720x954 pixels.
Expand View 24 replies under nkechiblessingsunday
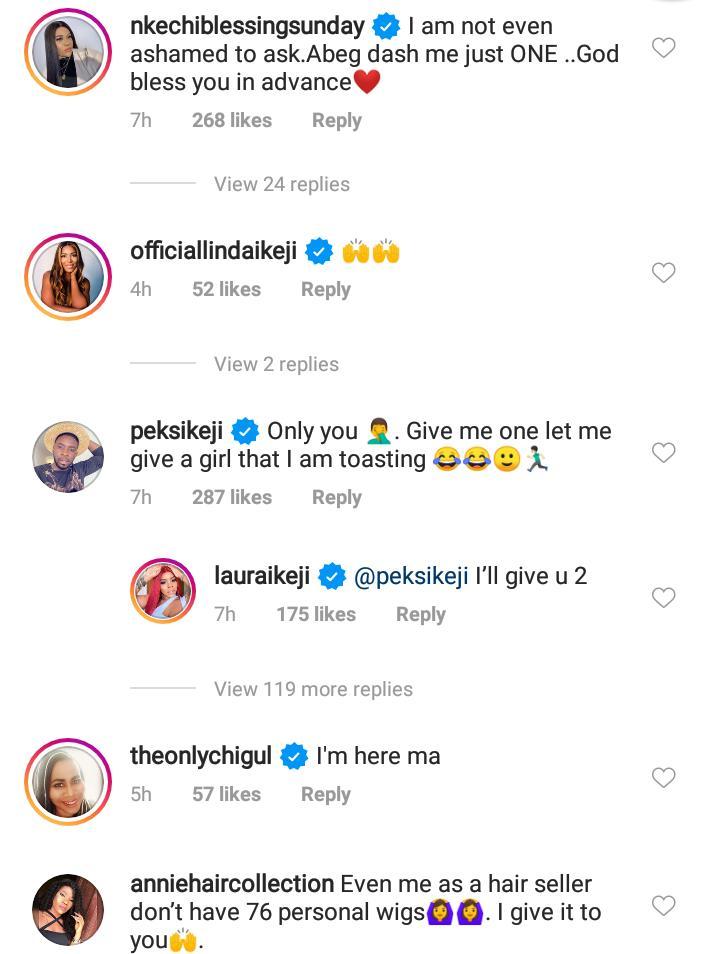click(281, 184)
